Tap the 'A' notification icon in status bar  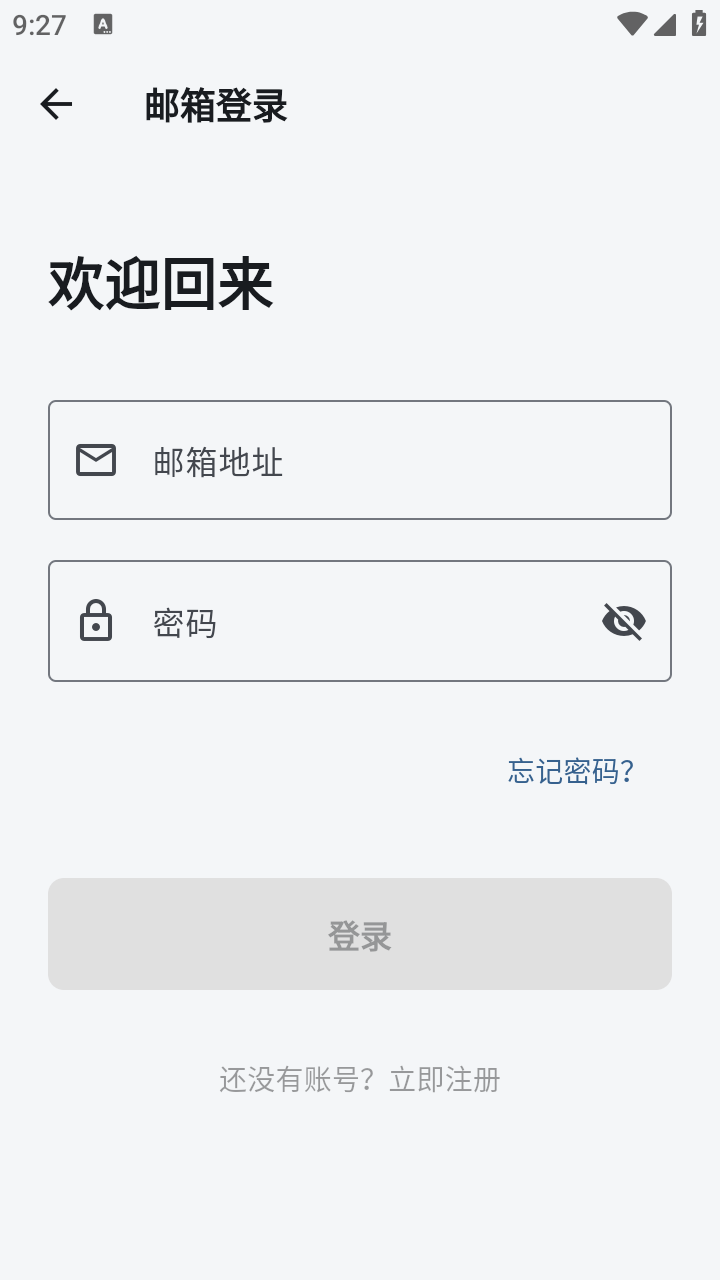[x=102, y=25]
